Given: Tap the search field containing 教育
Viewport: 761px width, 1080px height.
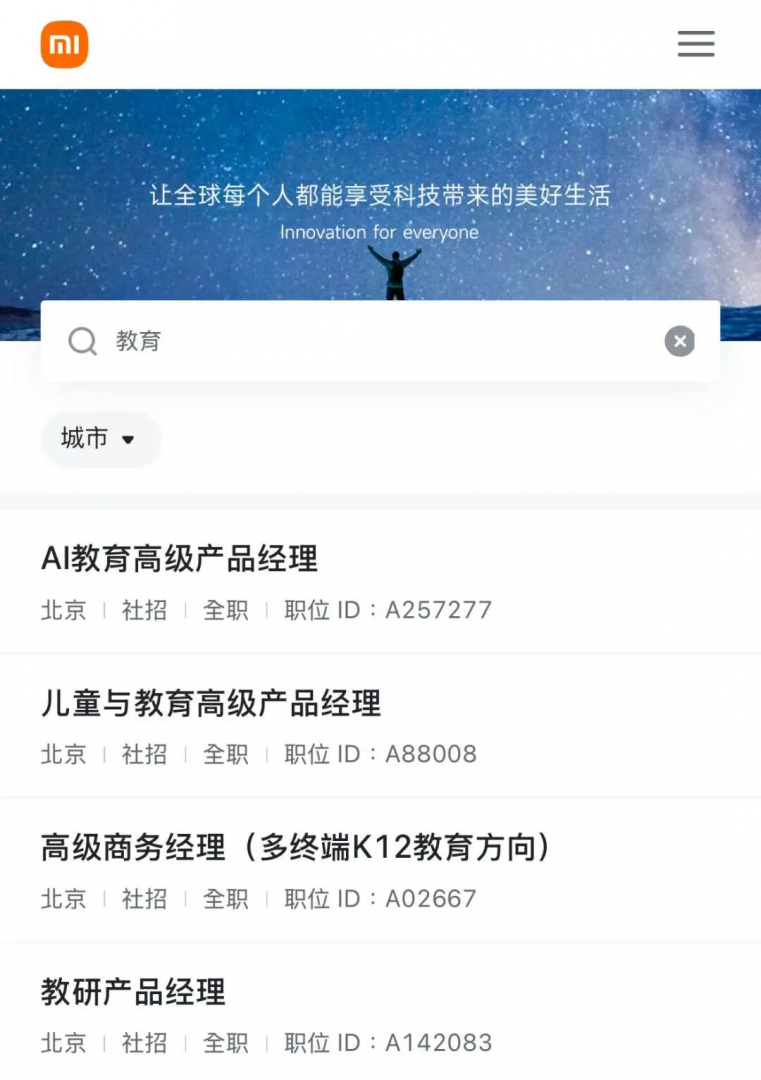Looking at the screenshot, I should [x=380, y=341].
